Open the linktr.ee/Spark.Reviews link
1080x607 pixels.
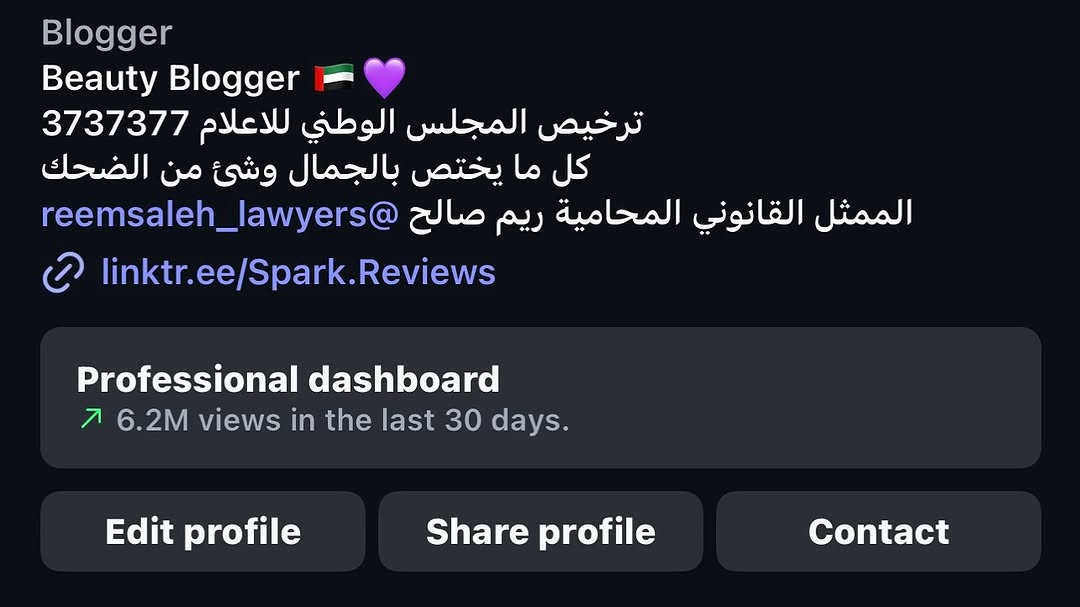click(298, 272)
